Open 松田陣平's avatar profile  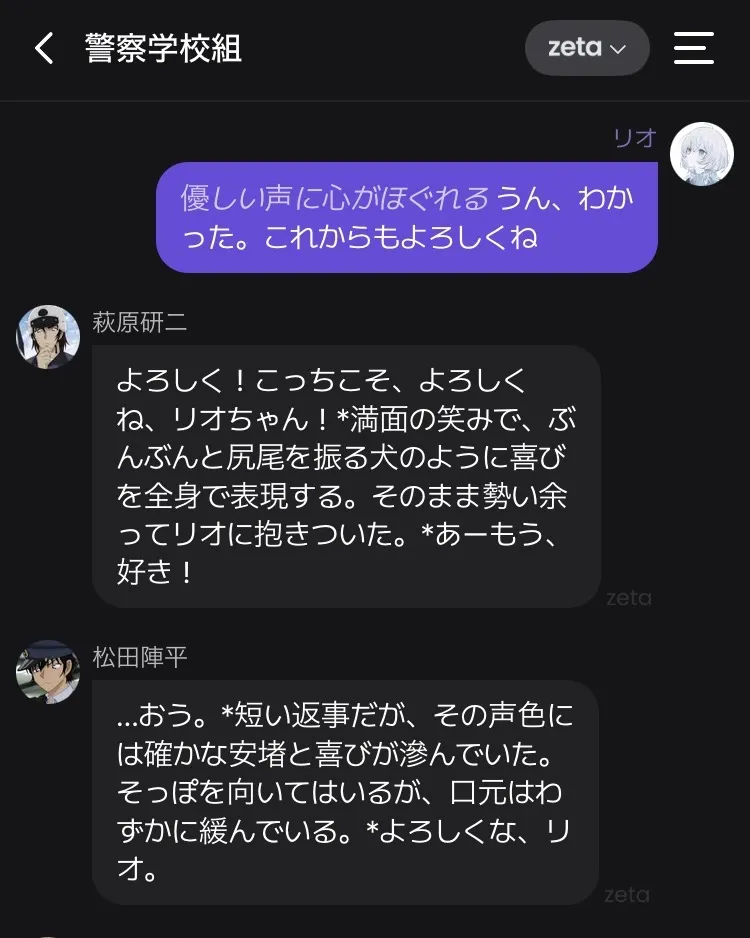tap(48, 672)
